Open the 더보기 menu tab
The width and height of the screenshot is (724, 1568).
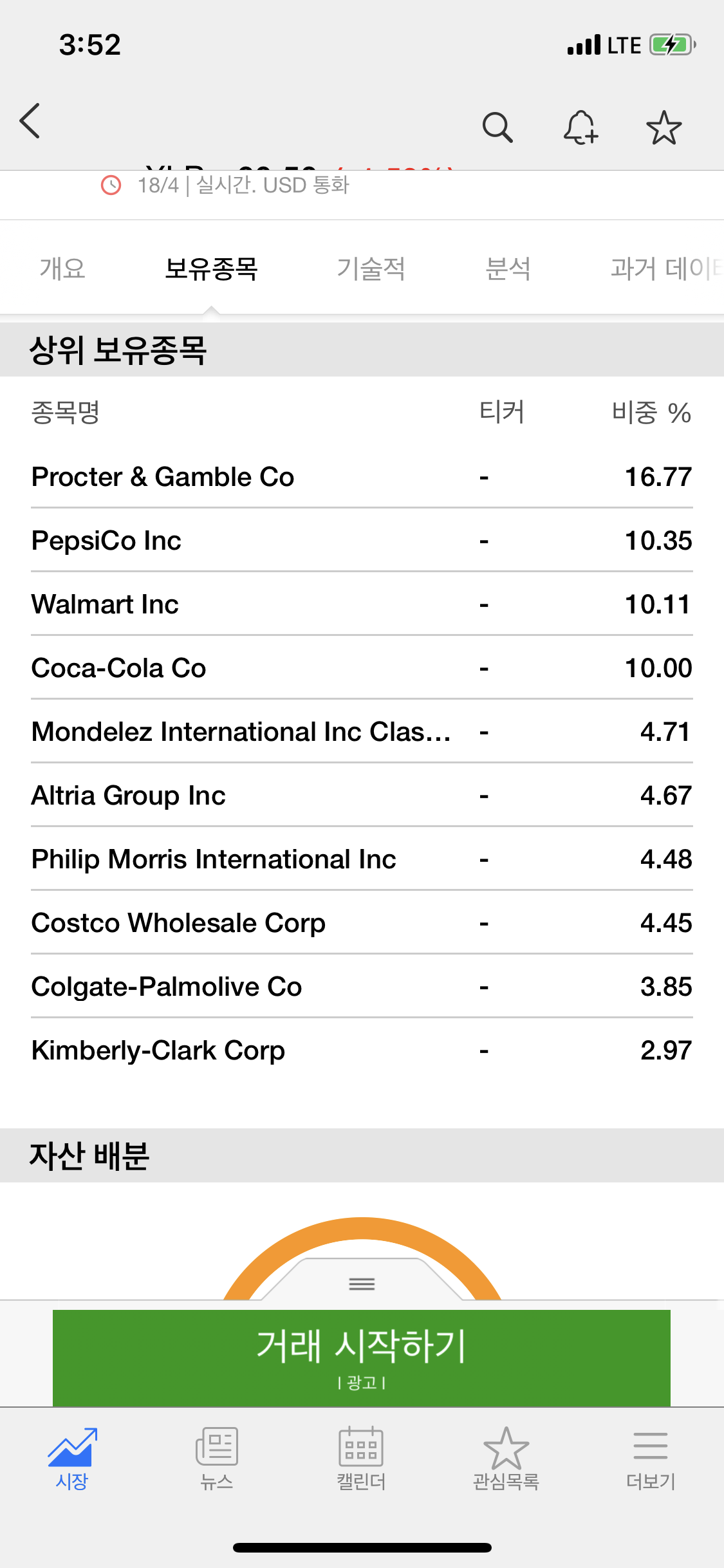pyautogui.click(x=651, y=1459)
